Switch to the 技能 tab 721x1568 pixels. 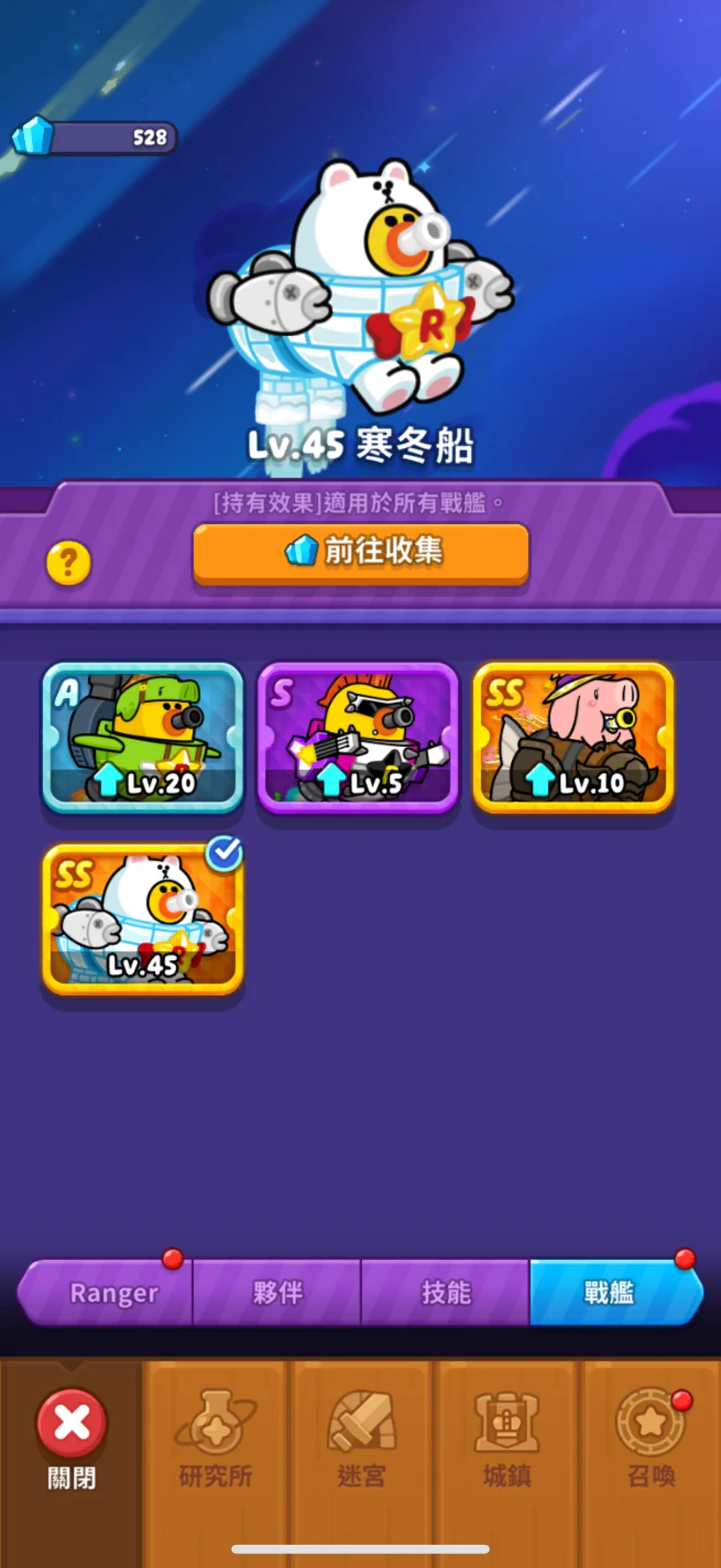445,1292
